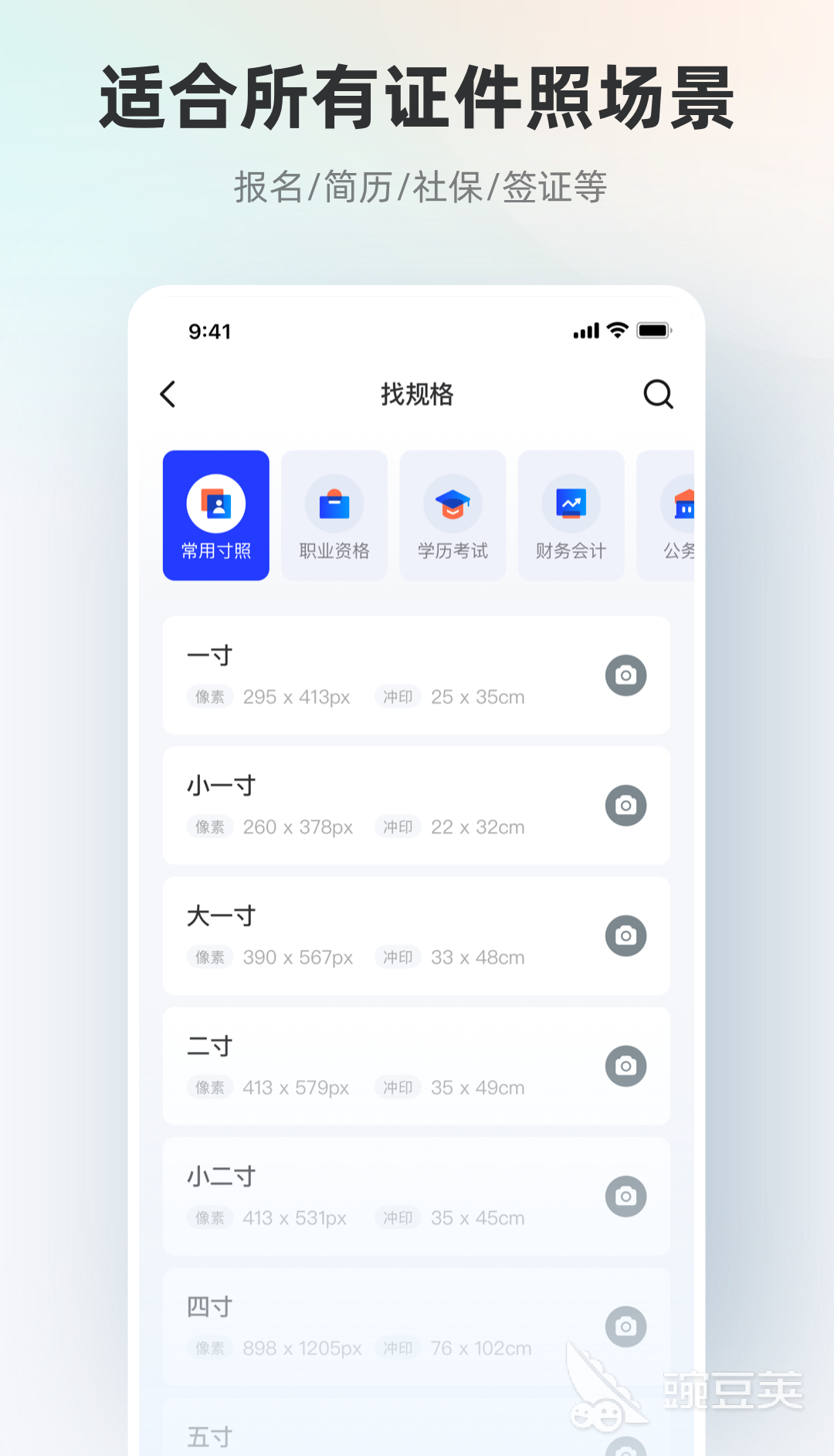Select the 常用寸照 category
This screenshot has height=1456, width=834.
pos(215,514)
